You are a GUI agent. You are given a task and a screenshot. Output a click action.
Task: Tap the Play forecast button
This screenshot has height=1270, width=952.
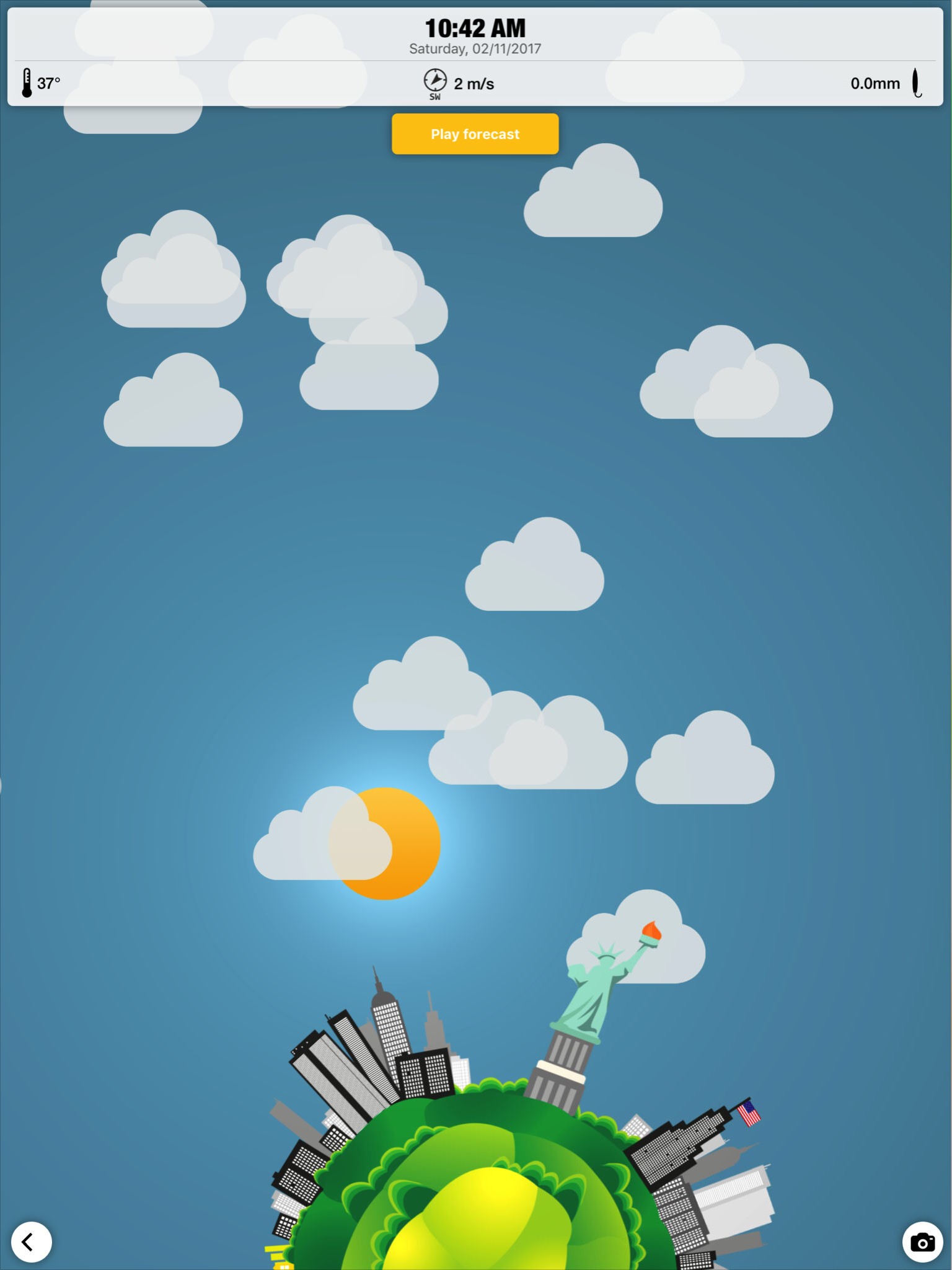(x=475, y=134)
